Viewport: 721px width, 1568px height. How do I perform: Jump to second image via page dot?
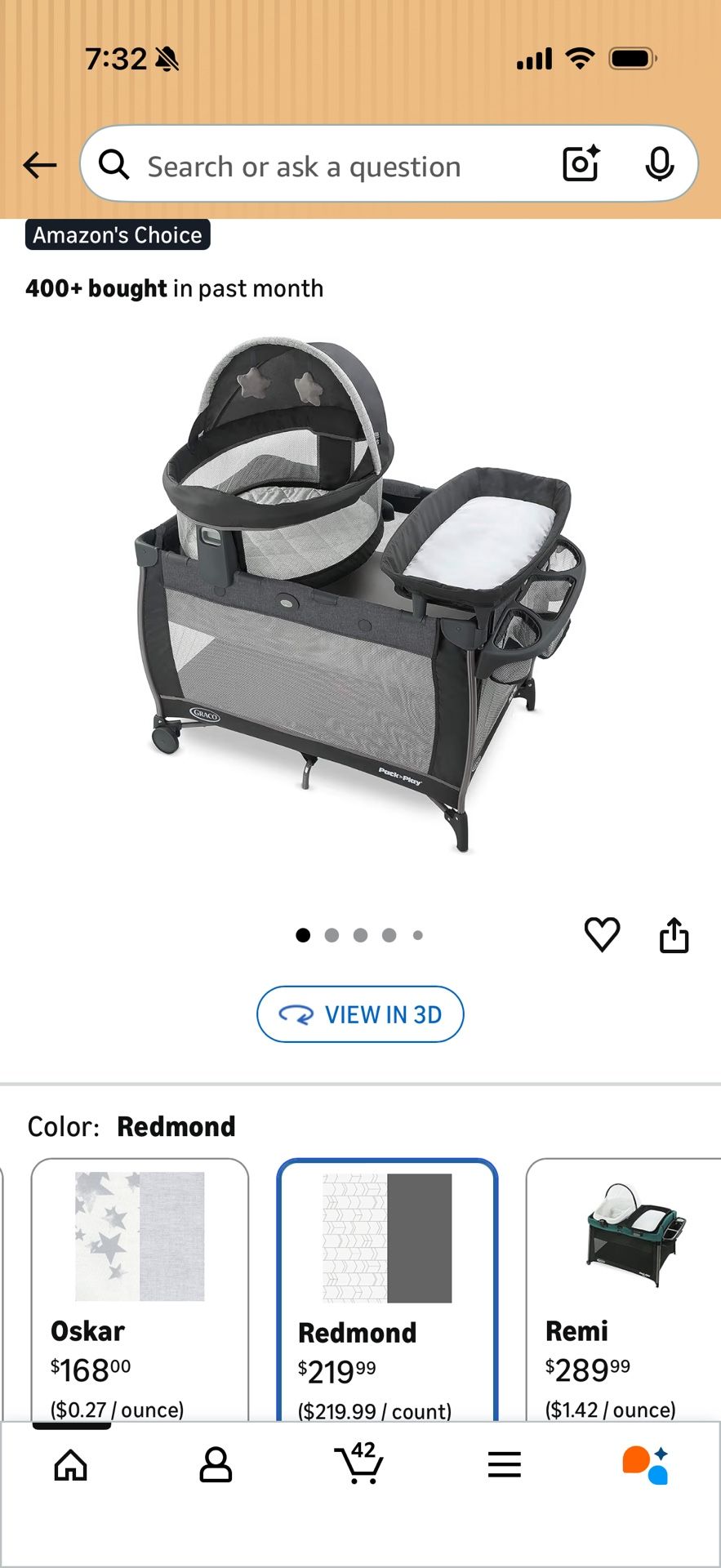click(332, 935)
